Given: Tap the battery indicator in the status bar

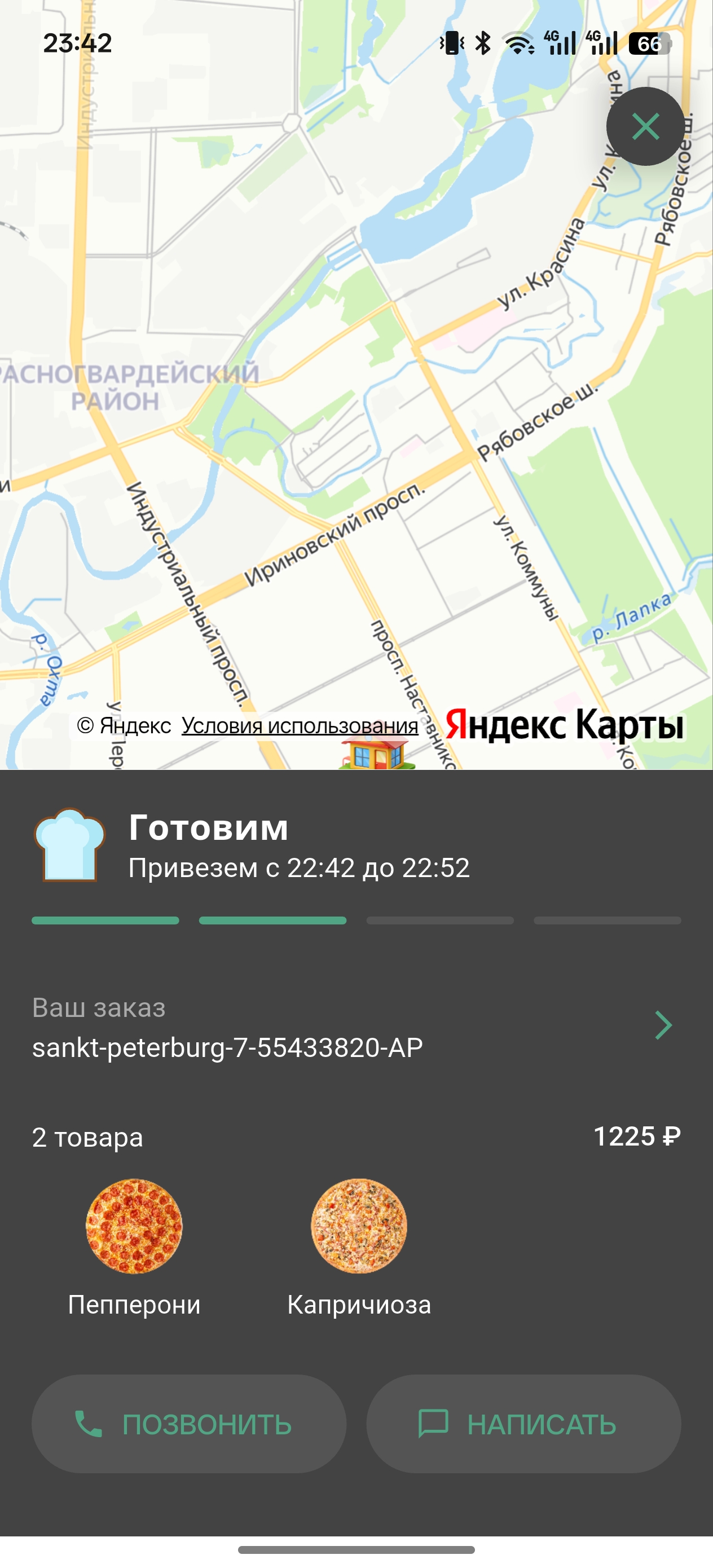Looking at the screenshot, I should click(x=649, y=43).
